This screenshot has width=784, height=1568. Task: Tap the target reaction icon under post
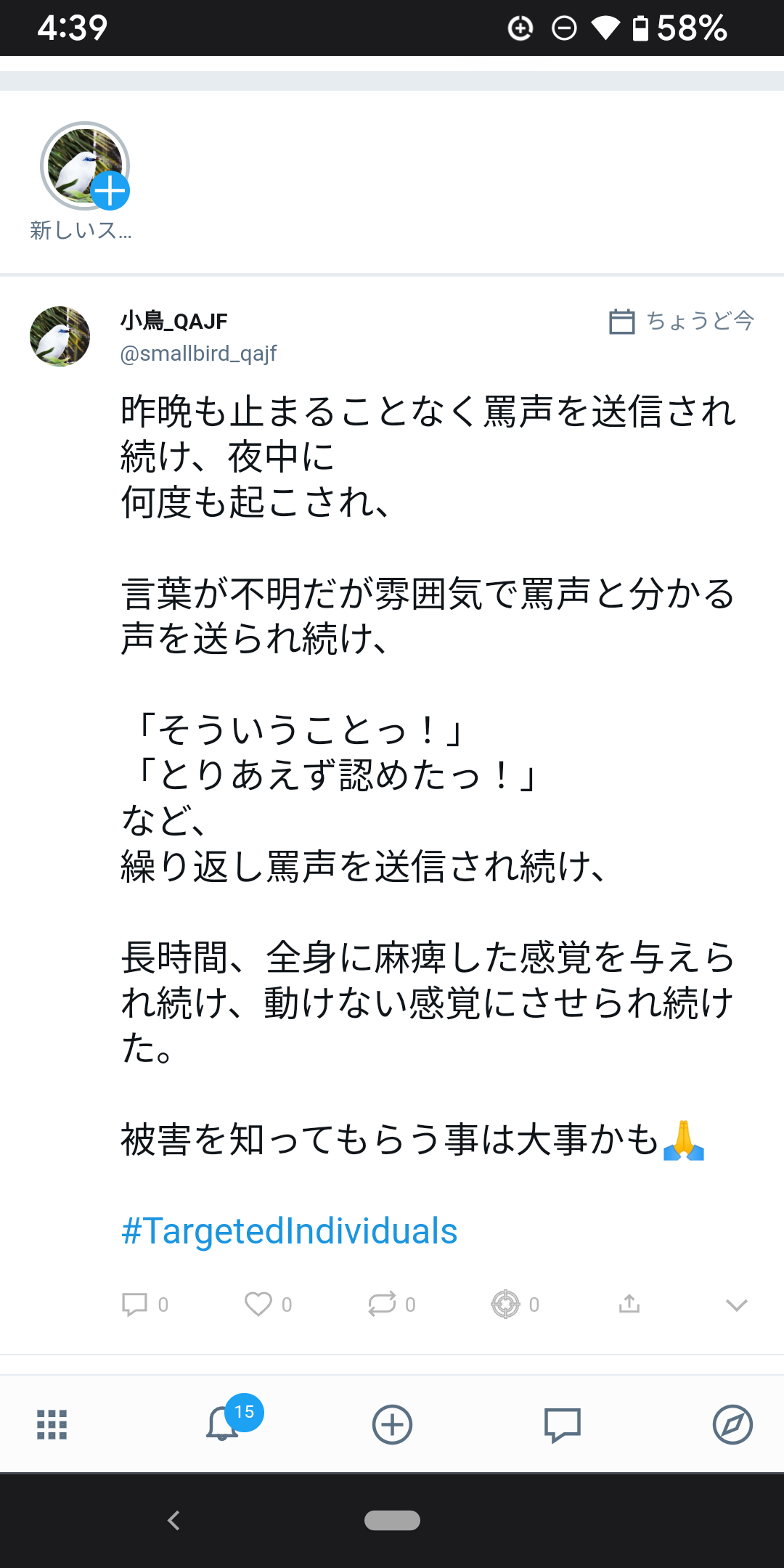(x=506, y=1304)
